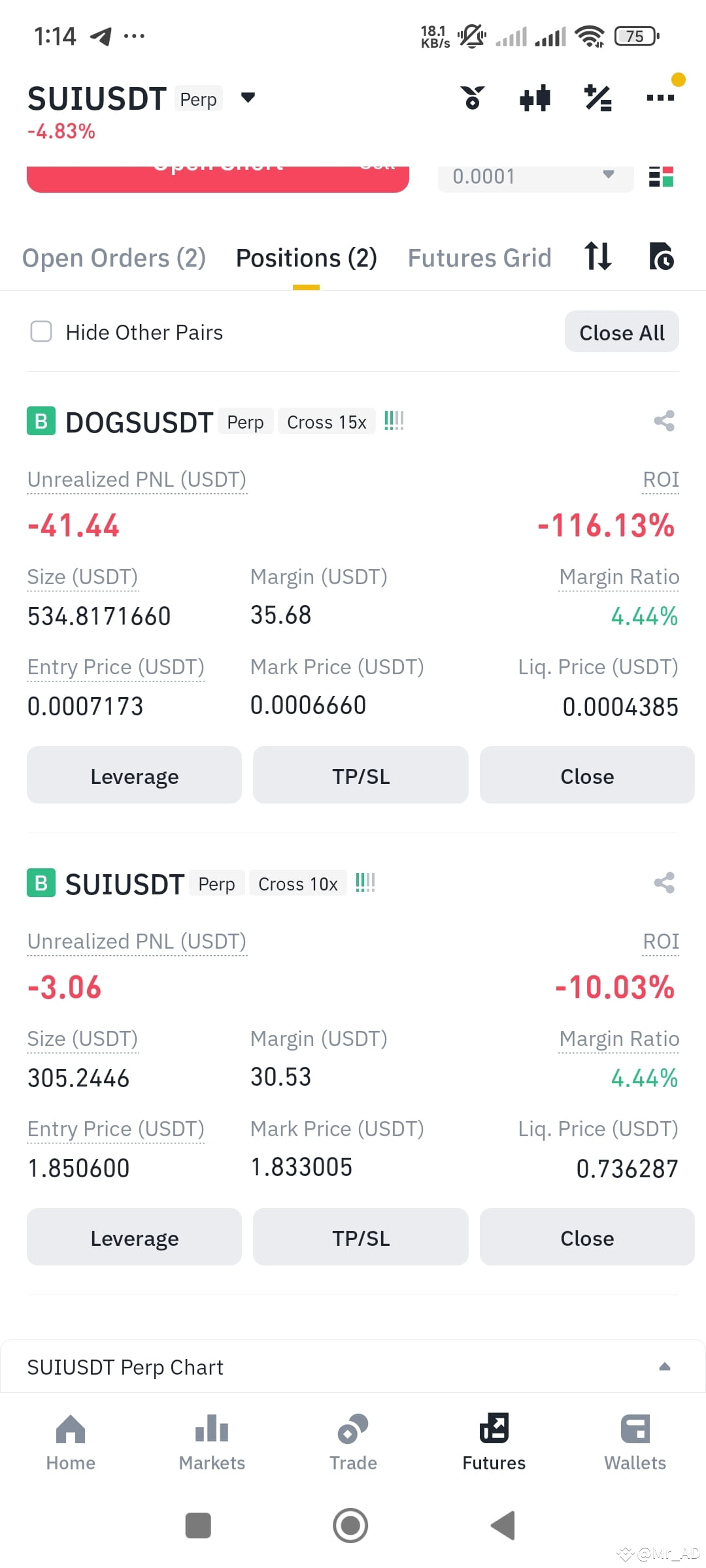706x1568 pixels.
Task: Navigate to the Wallets tab
Action: (635, 1444)
